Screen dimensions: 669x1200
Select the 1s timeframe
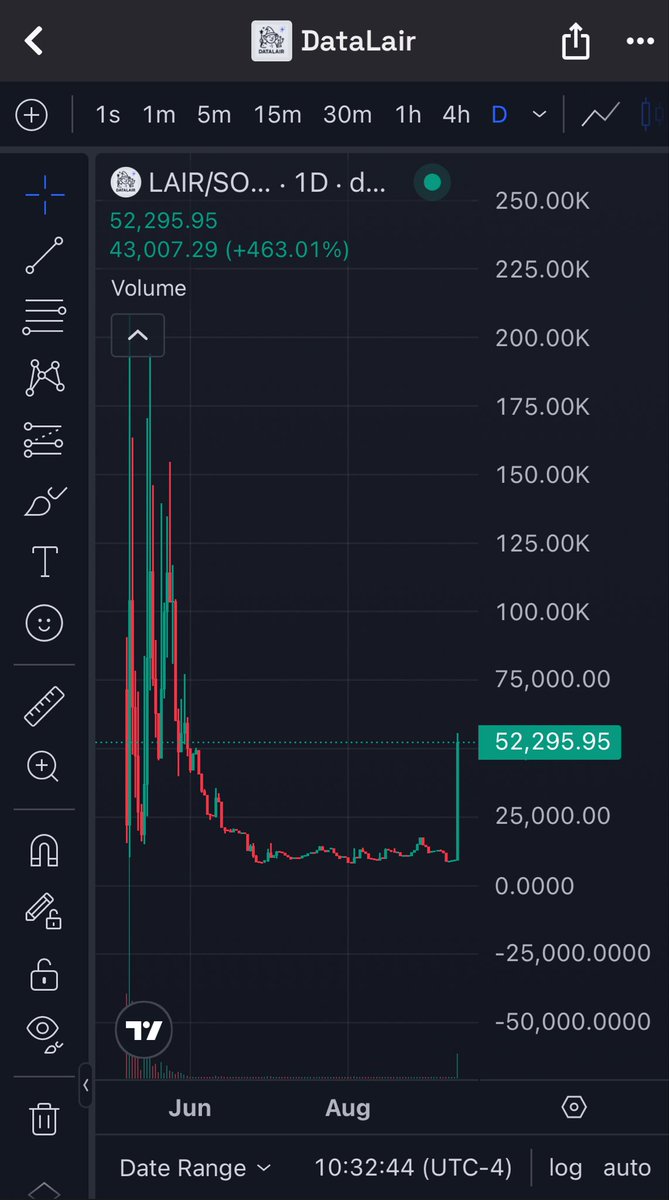[107, 115]
